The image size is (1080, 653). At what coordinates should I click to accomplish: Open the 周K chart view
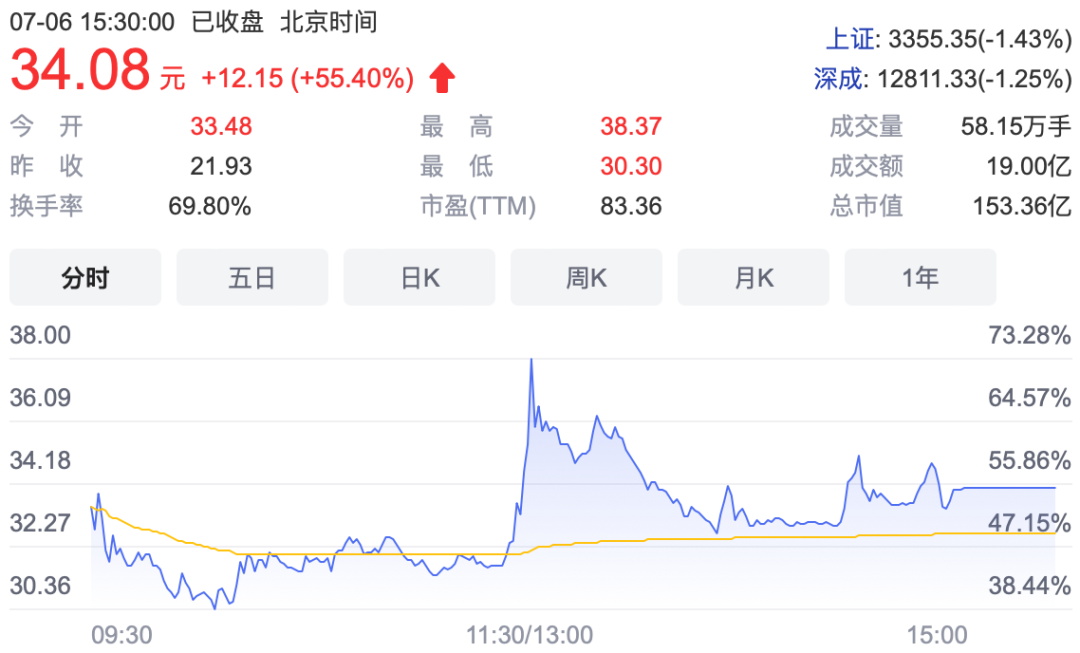pos(586,277)
